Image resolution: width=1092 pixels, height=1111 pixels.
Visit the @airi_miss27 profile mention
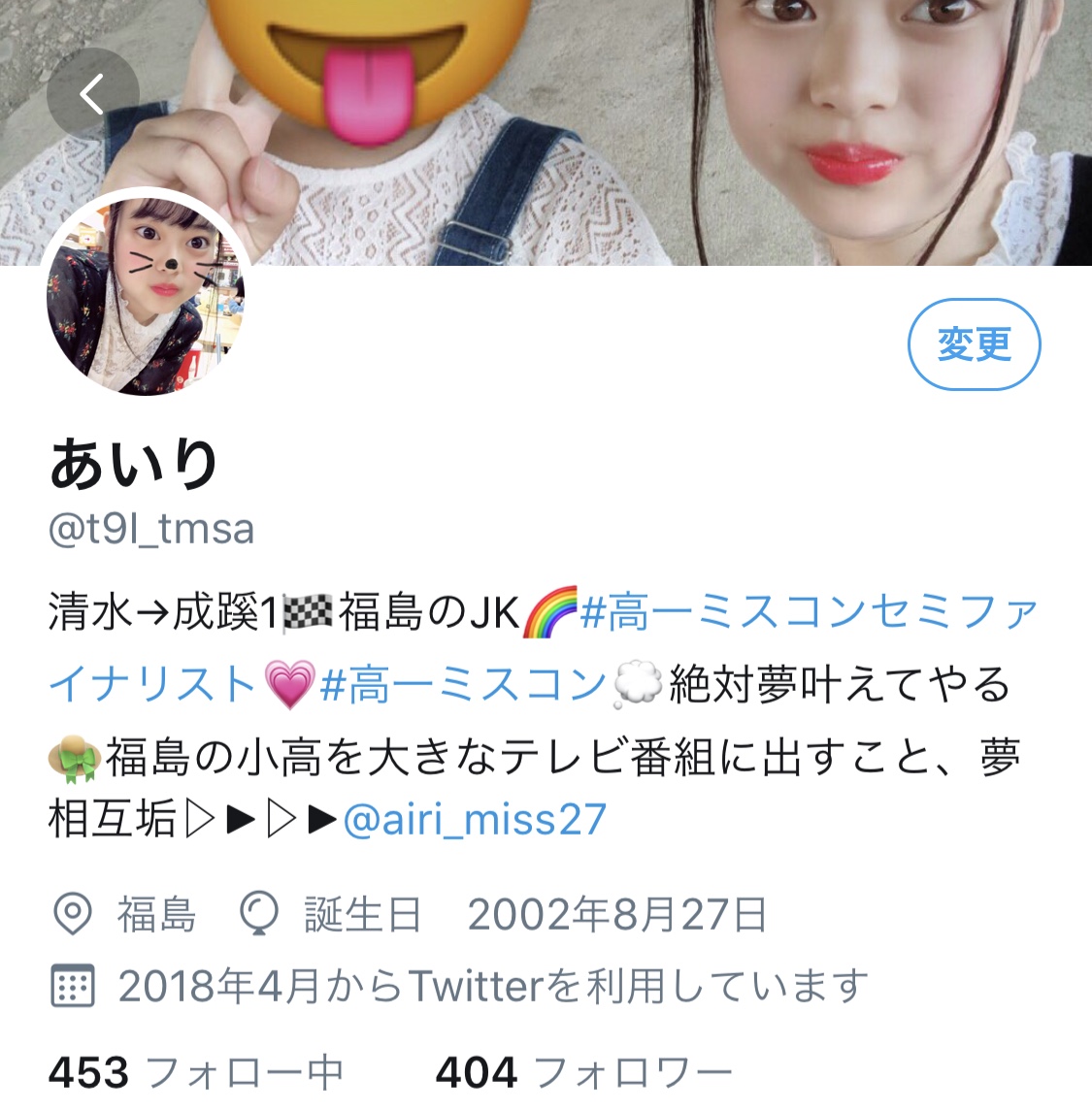pyautogui.click(x=475, y=820)
